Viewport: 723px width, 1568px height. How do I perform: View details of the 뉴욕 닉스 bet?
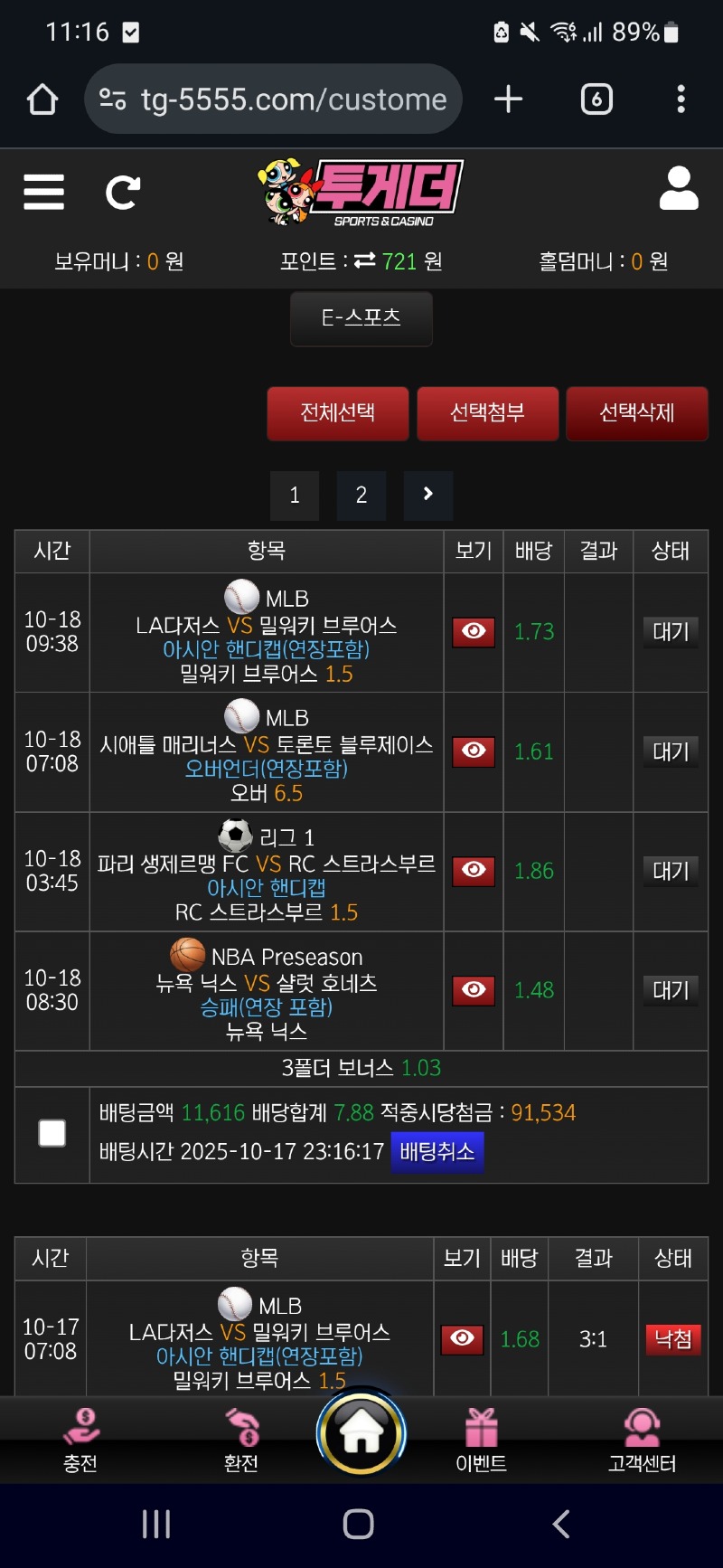[x=474, y=989]
